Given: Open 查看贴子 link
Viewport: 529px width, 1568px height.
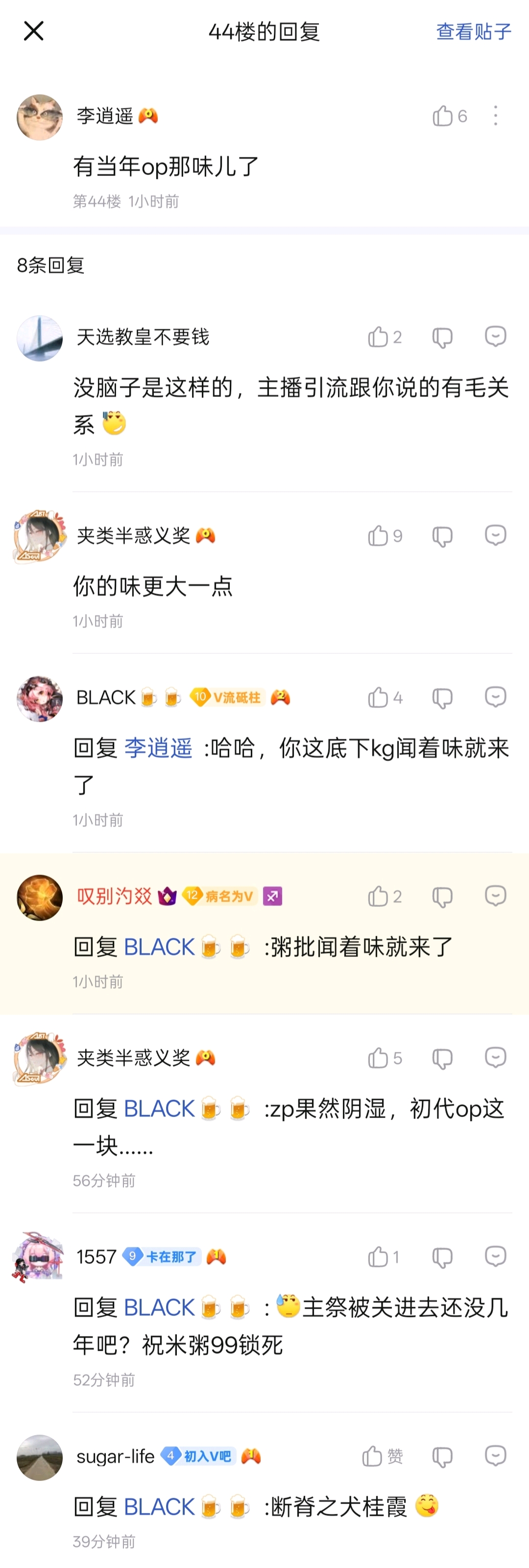Looking at the screenshot, I should (474, 32).
